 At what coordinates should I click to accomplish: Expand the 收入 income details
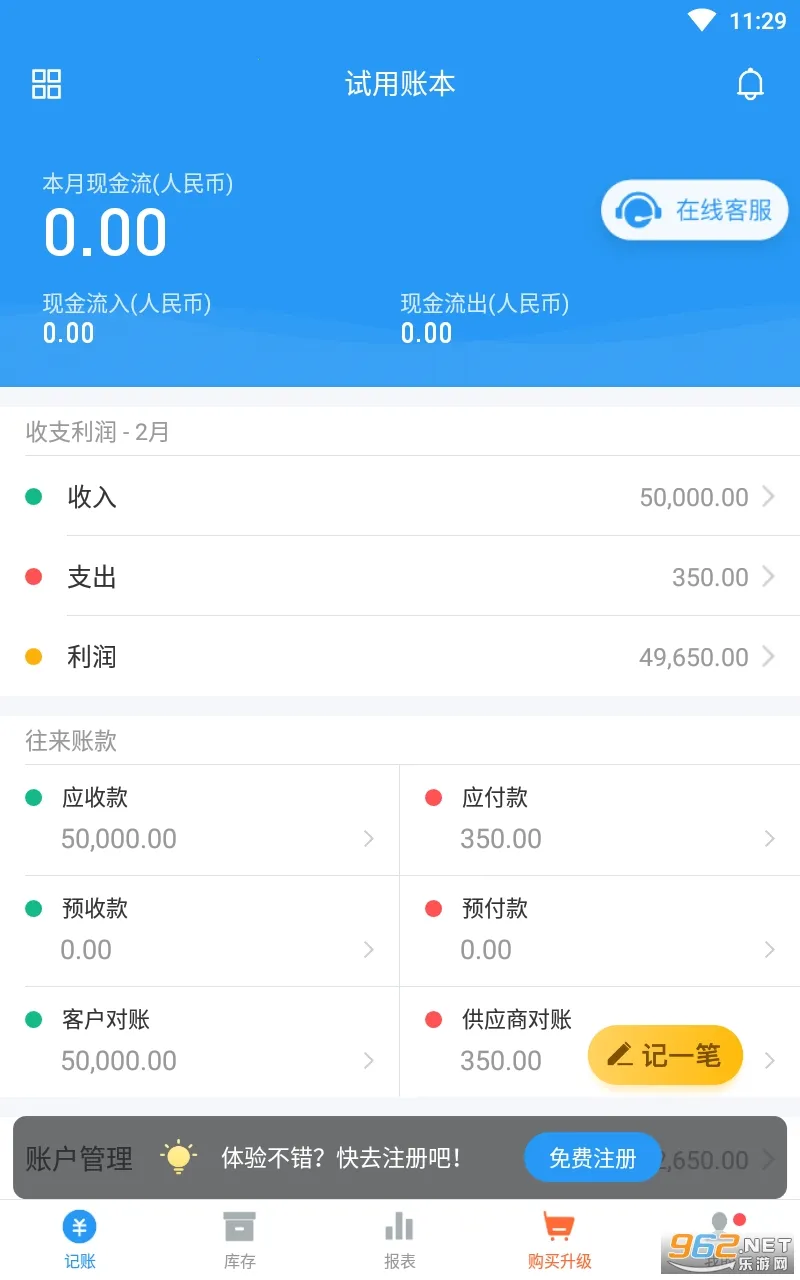400,497
